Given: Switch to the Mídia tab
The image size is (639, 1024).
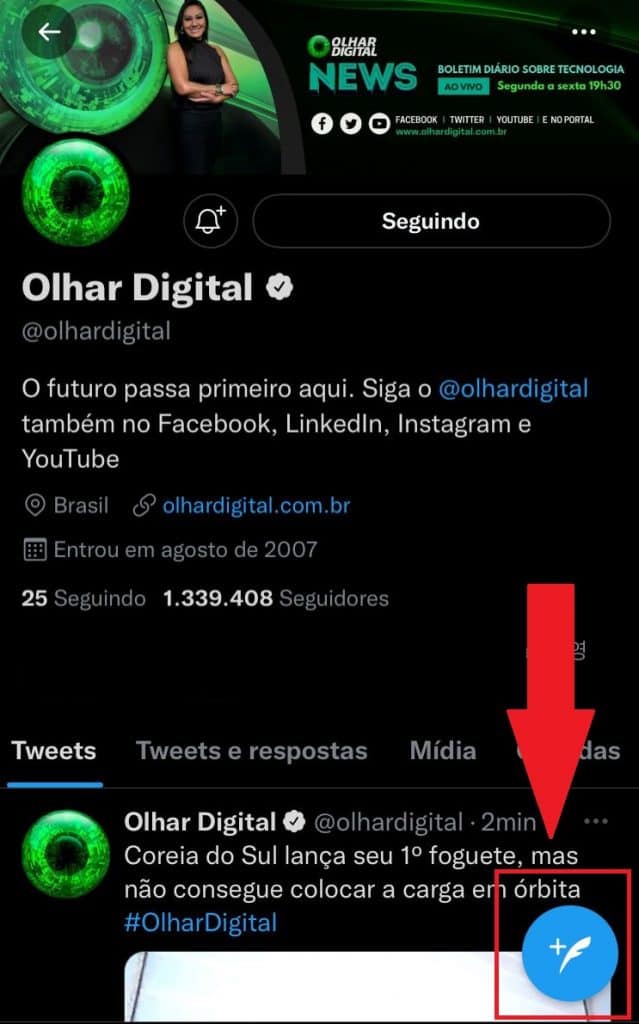Looking at the screenshot, I should pos(442,751).
